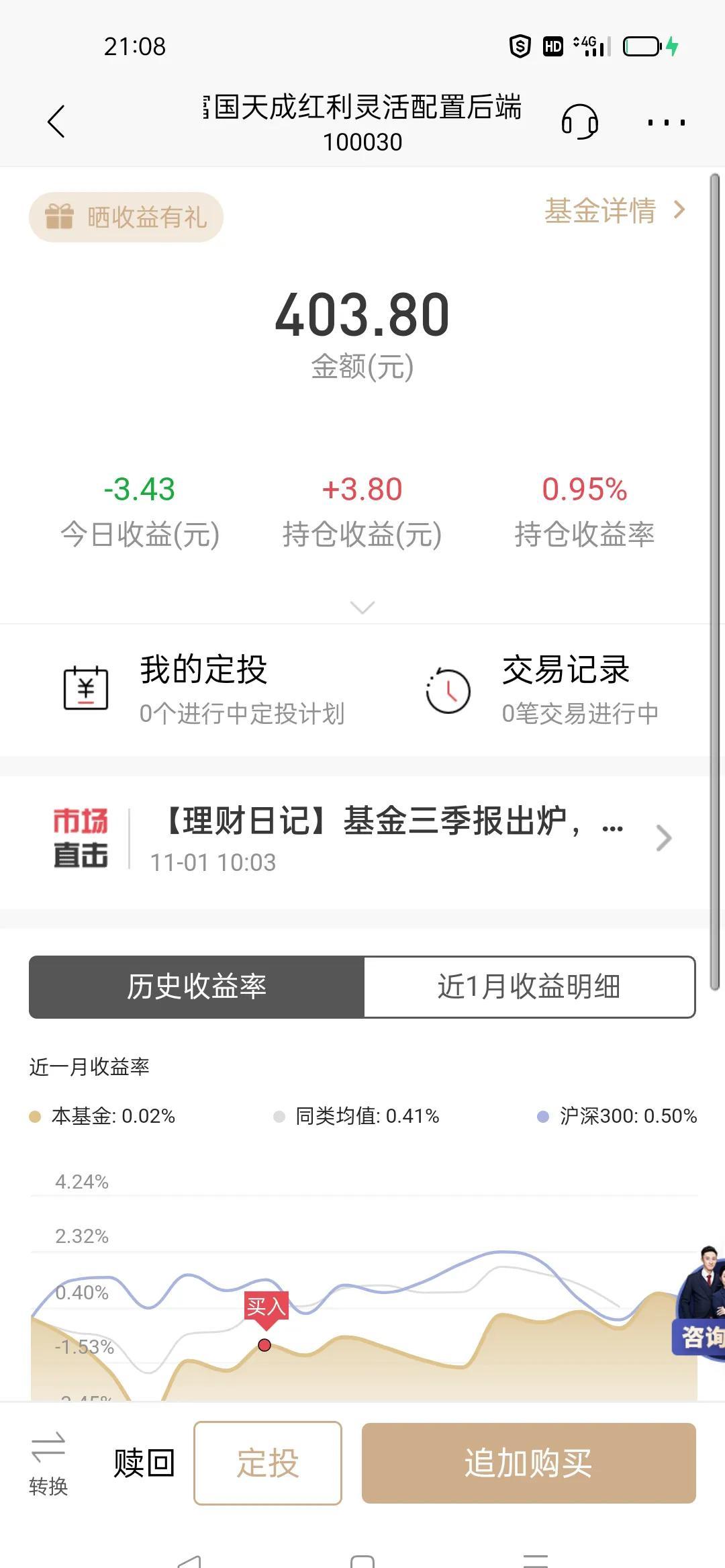Open 基金详情 fund details

[x=614, y=211]
